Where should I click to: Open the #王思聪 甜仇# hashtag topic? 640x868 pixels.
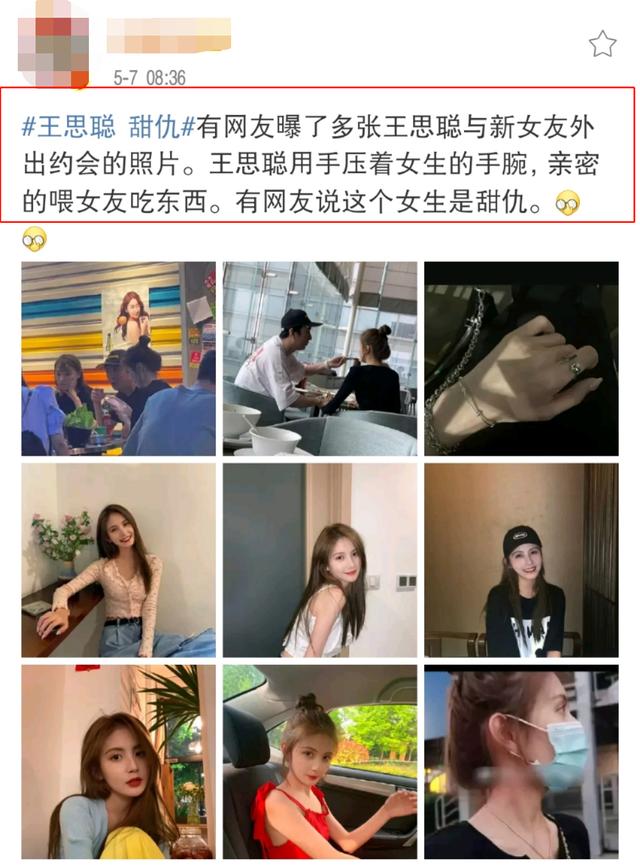(100, 127)
